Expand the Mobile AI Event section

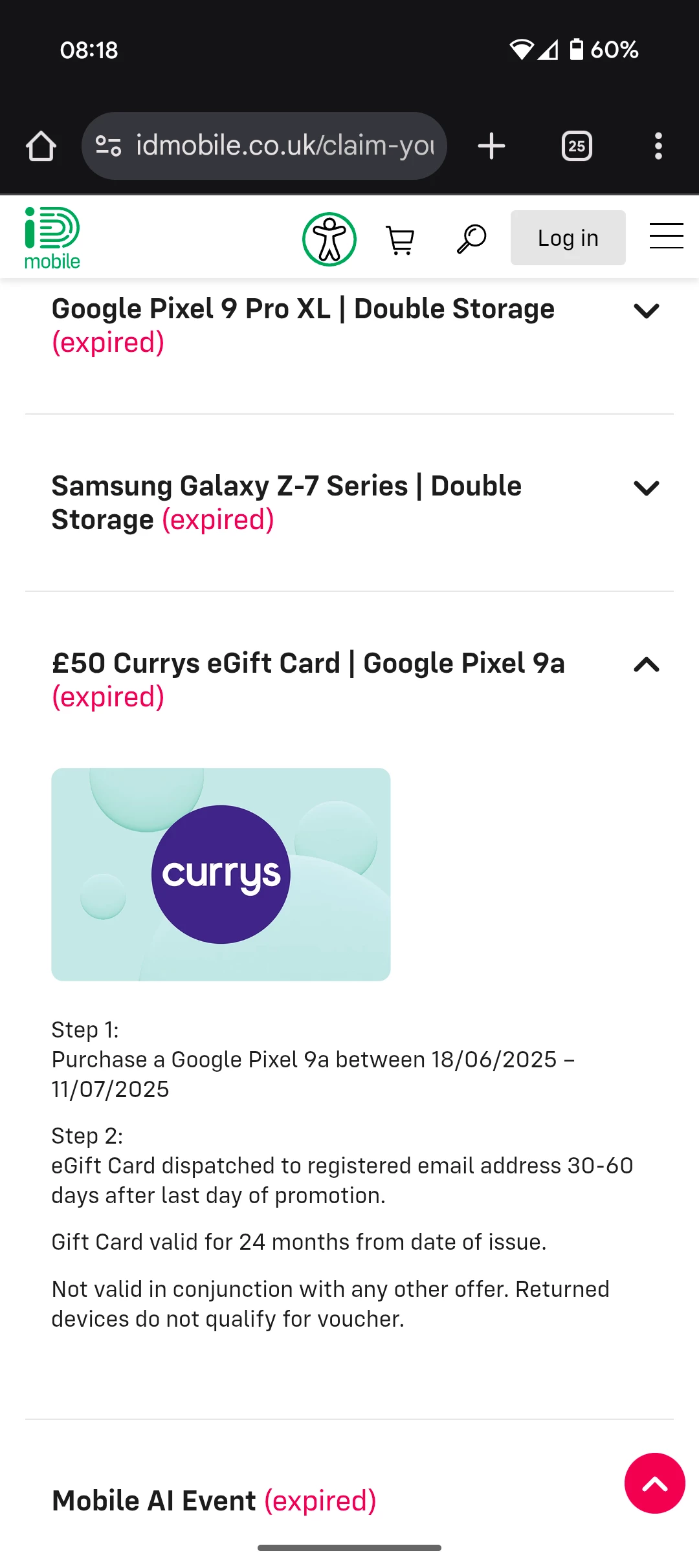tap(214, 1501)
